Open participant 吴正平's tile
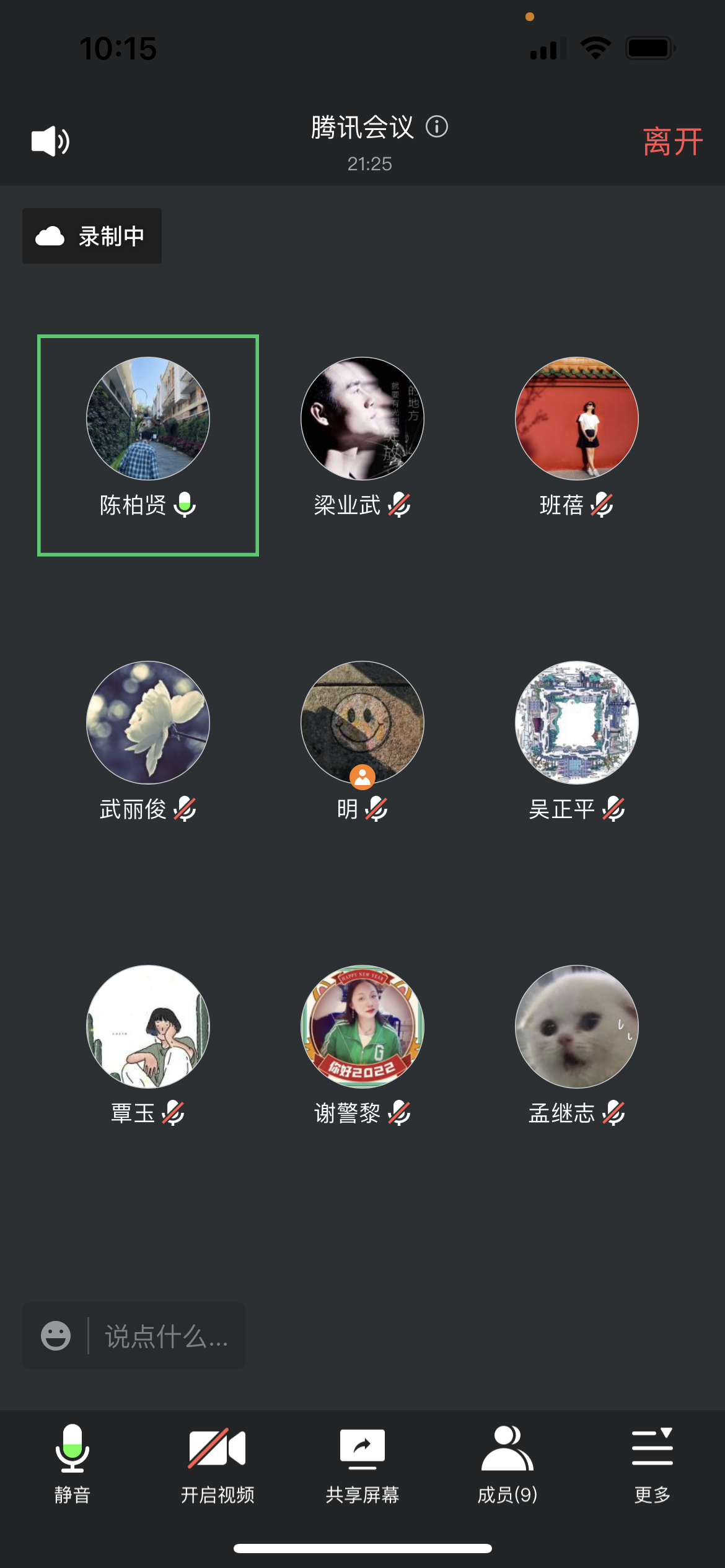The image size is (725, 1568). pos(577,723)
